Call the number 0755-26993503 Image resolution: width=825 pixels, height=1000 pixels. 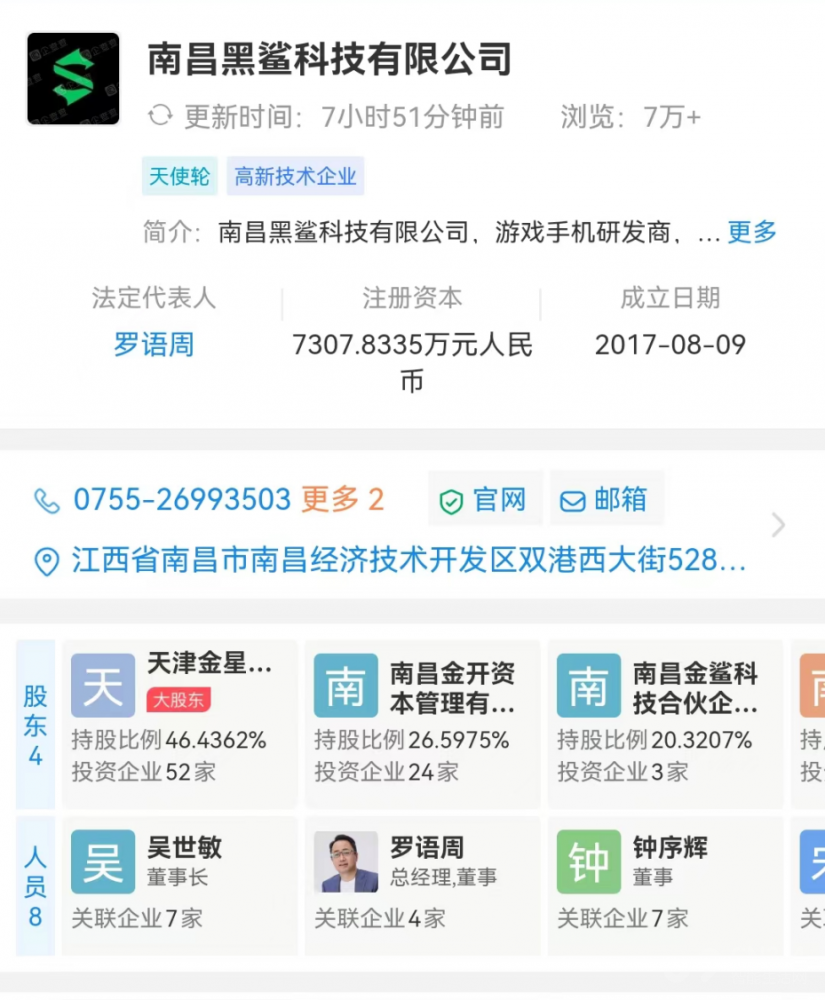pyautogui.click(x=182, y=499)
